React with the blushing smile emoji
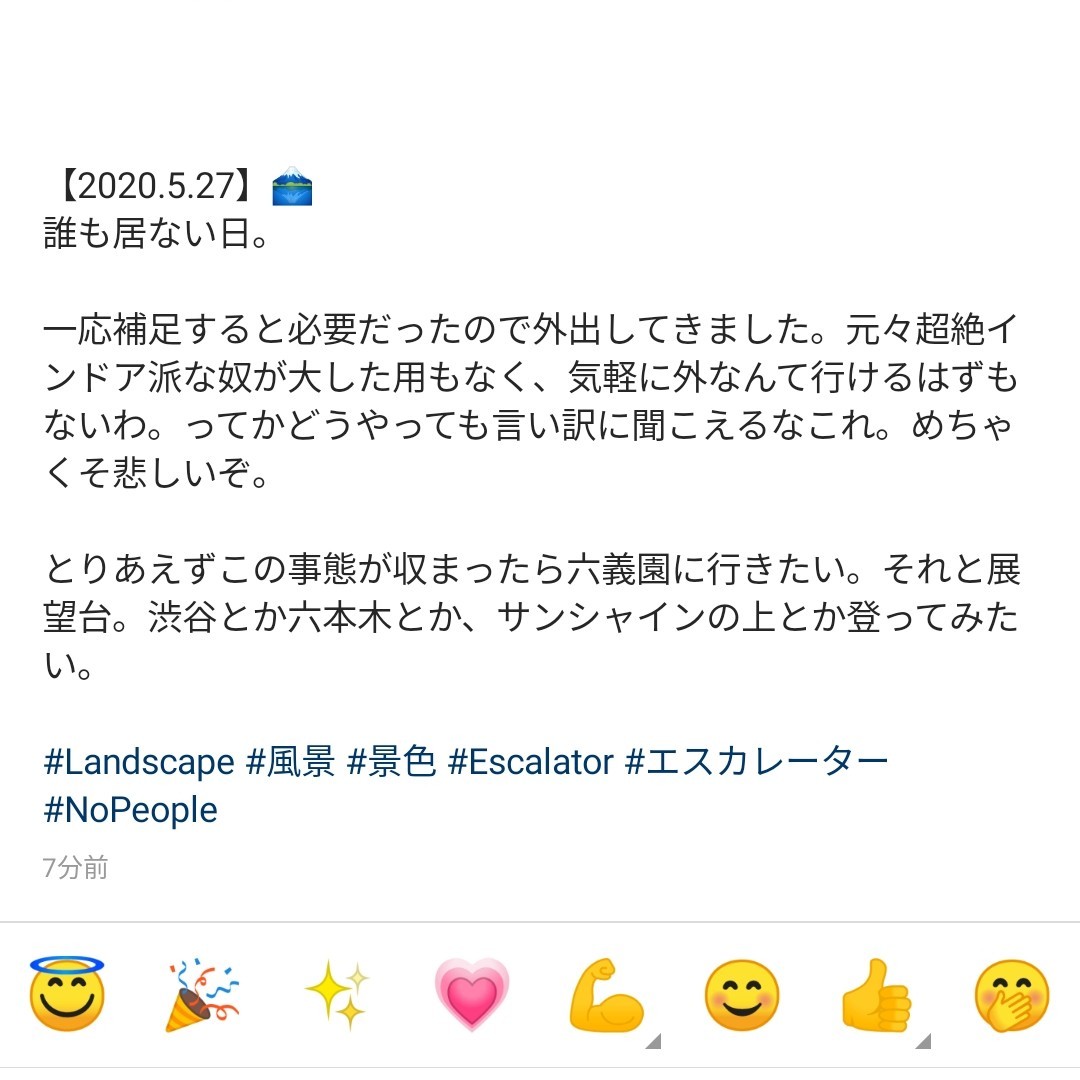The width and height of the screenshot is (1080, 1080). [x=742, y=994]
